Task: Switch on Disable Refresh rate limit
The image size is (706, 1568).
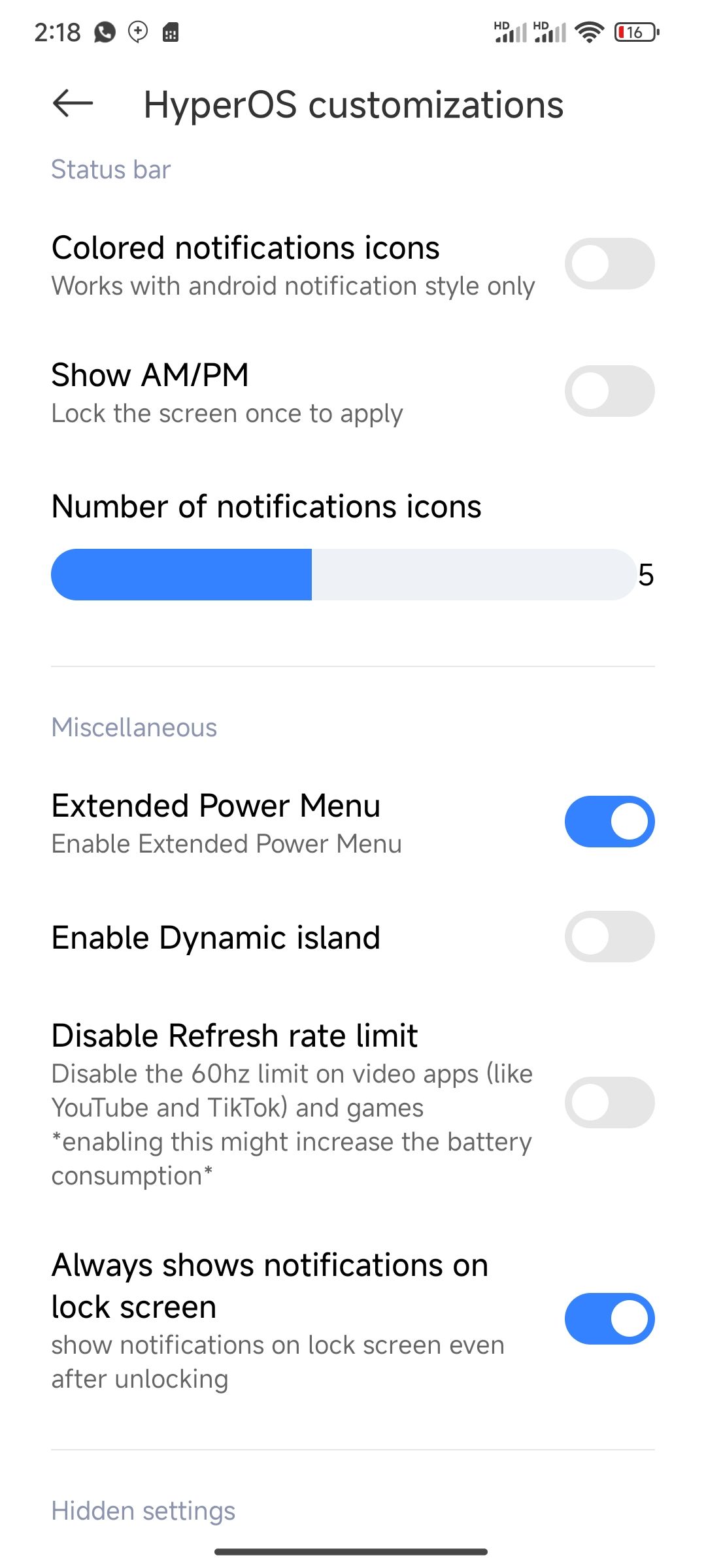Action: pyautogui.click(x=609, y=1103)
